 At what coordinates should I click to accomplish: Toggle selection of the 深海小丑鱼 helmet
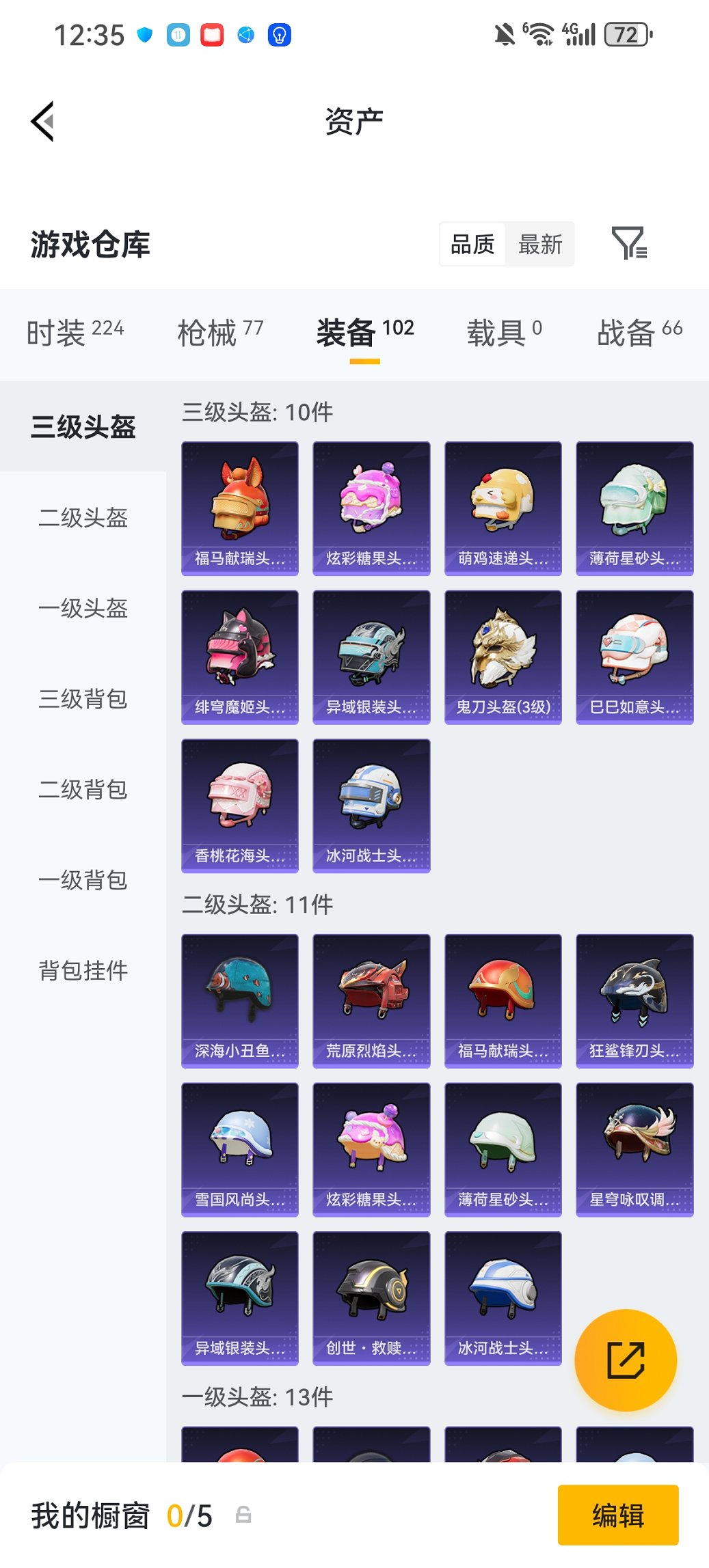pos(240,998)
